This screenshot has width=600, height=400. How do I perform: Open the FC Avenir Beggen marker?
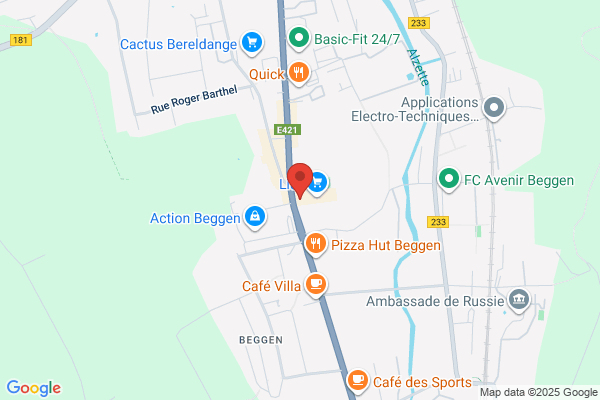point(449,180)
